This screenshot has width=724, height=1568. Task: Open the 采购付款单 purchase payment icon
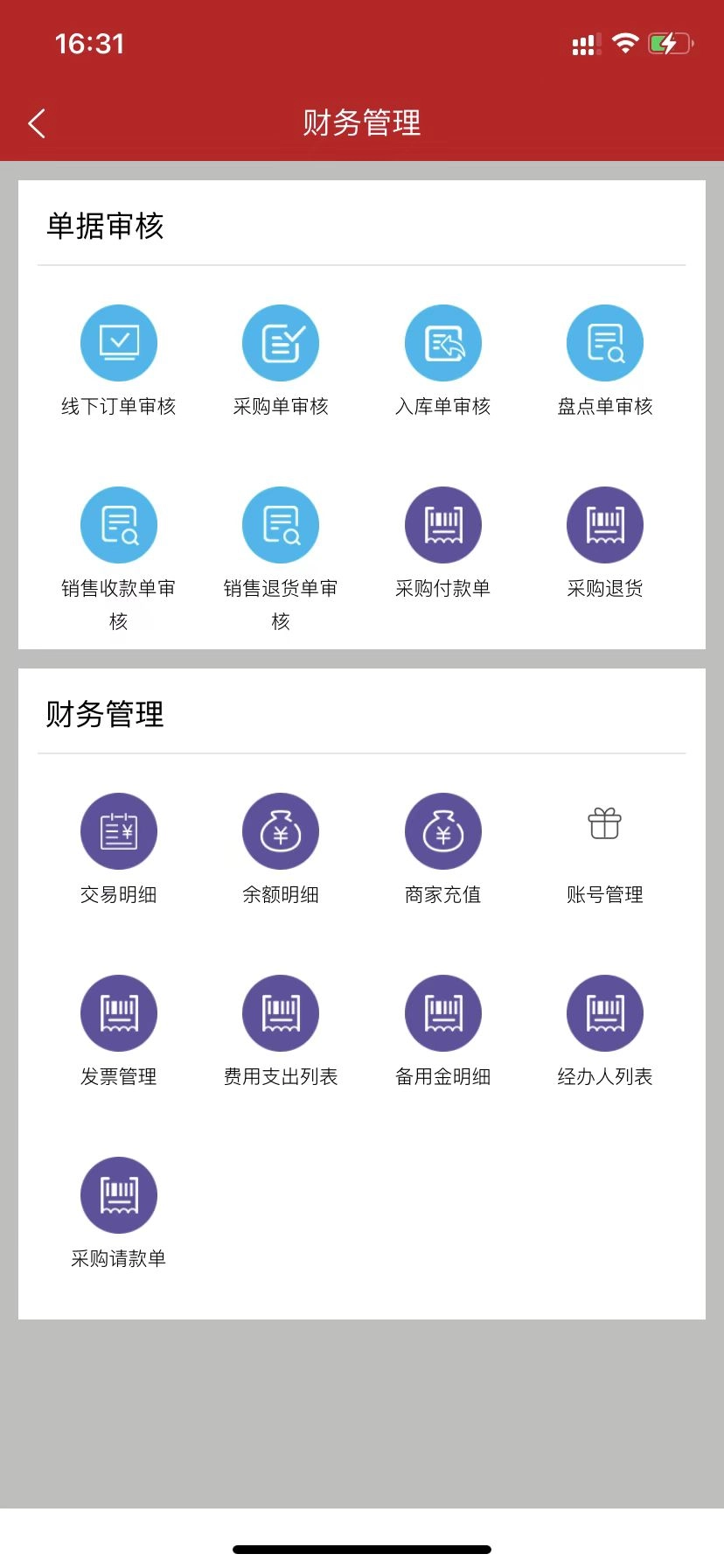point(443,524)
